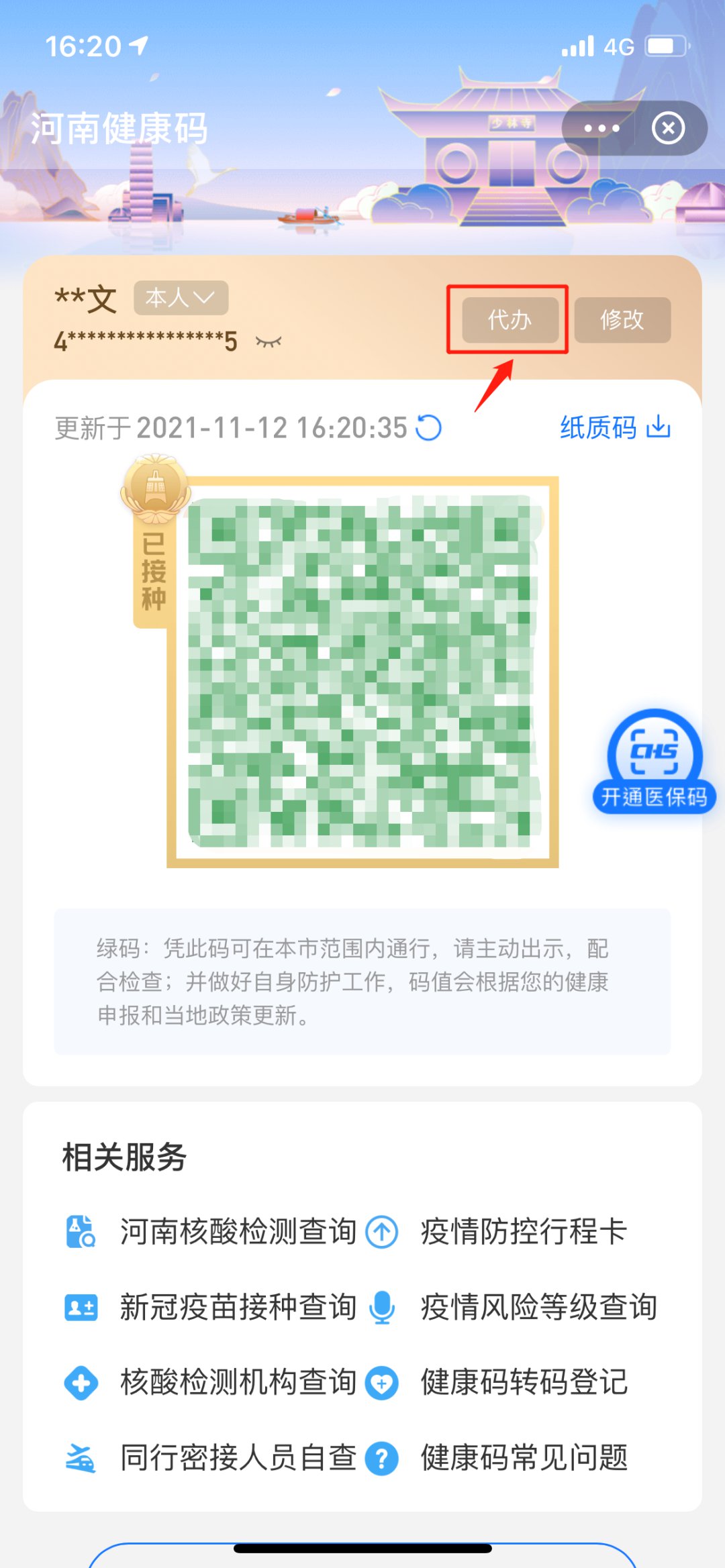Reveal the hidden ID number
725x1568 pixels.
269,342
